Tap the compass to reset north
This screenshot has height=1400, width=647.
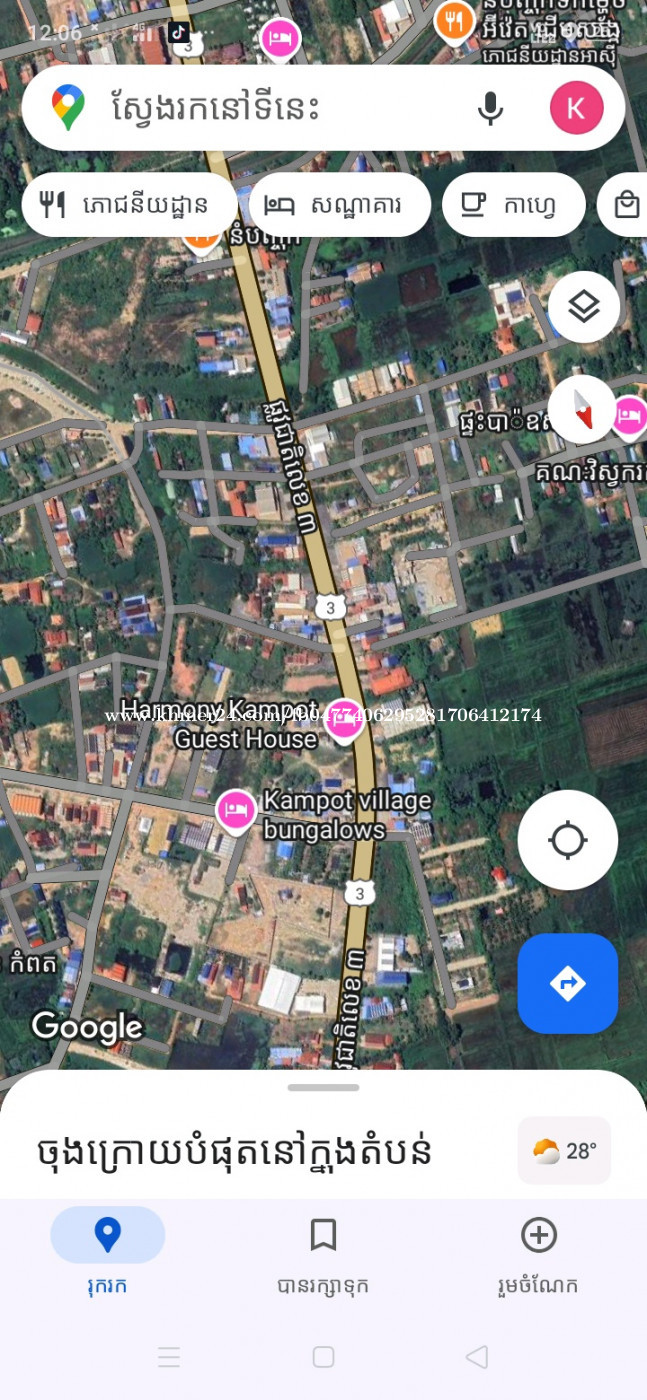582,409
